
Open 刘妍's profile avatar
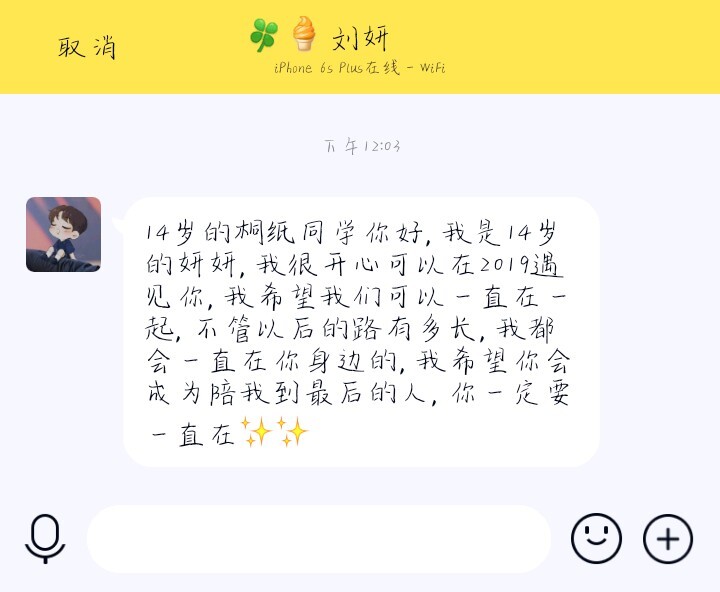(x=63, y=235)
